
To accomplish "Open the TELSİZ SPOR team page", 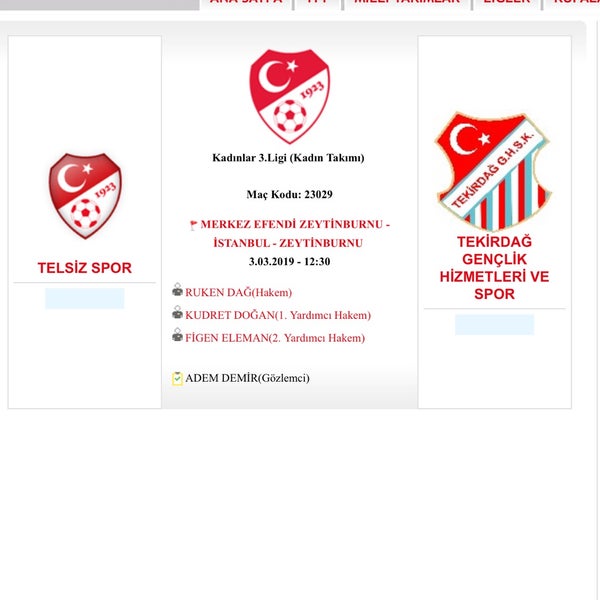I will [x=84, y=268].
